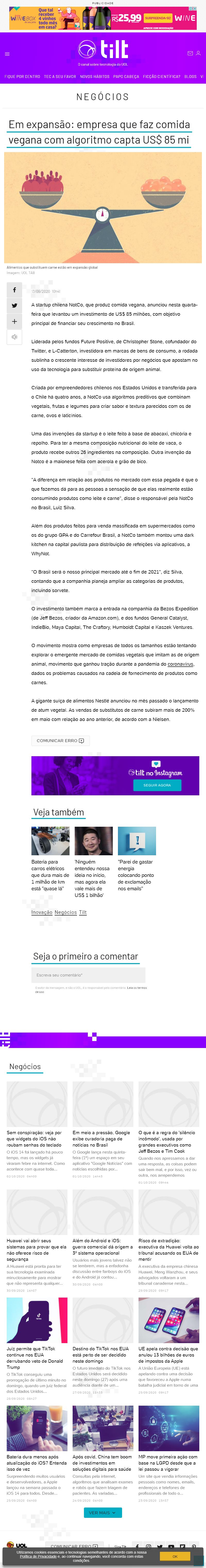Open the hamburger menu in the header
206x1568 pixels.
point(7,54)
